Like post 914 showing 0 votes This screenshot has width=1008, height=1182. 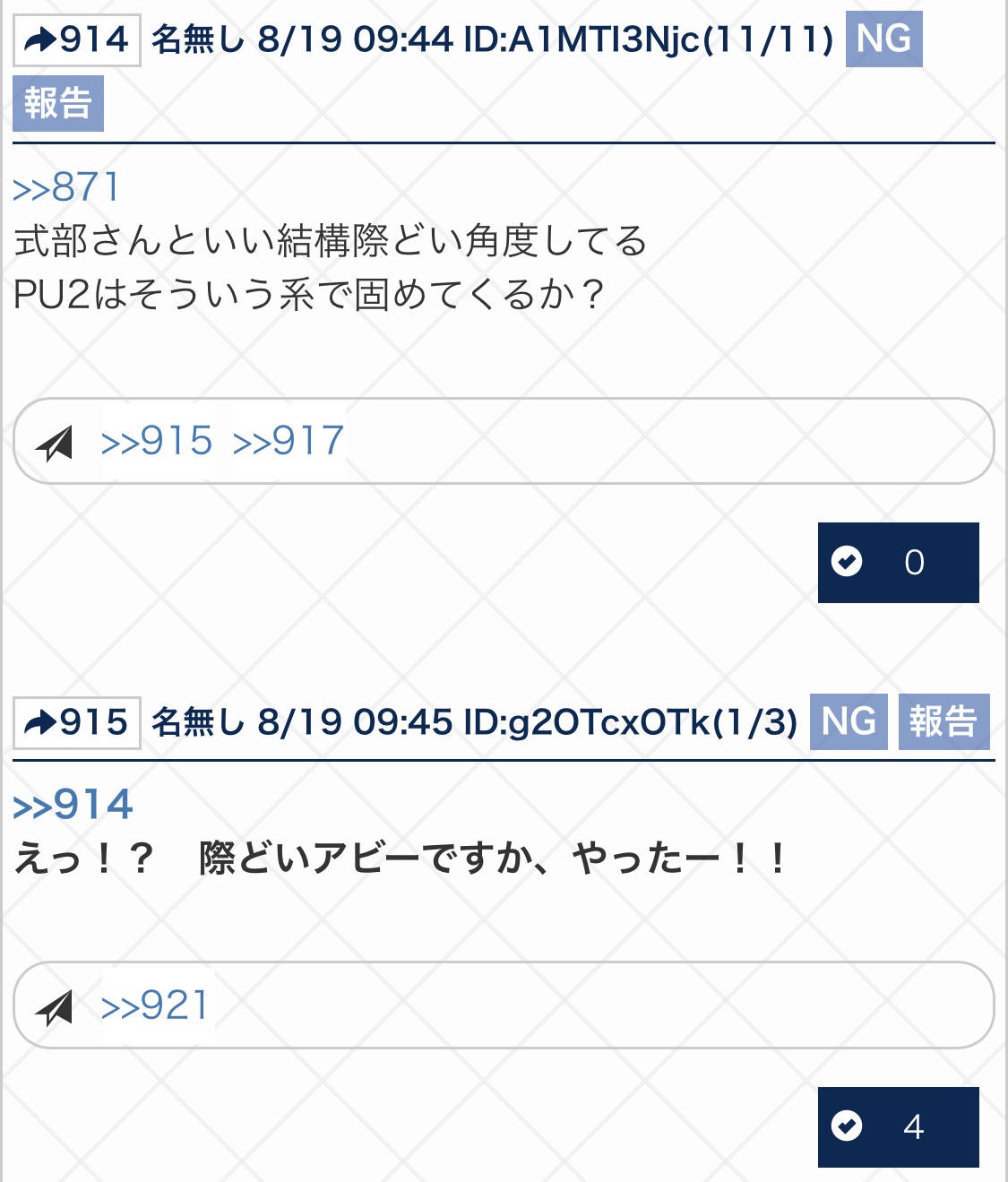coord(898,563)
